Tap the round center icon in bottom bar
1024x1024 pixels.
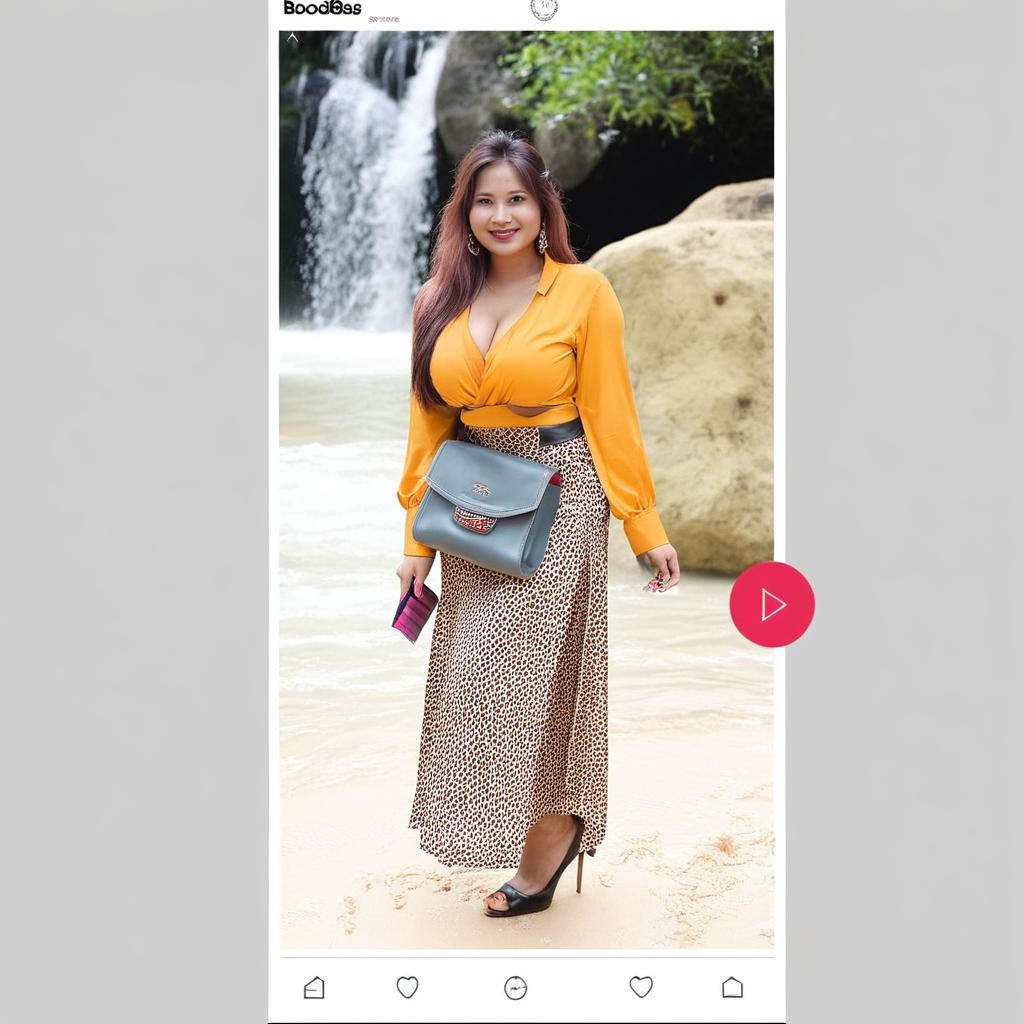tap(515, 988)
